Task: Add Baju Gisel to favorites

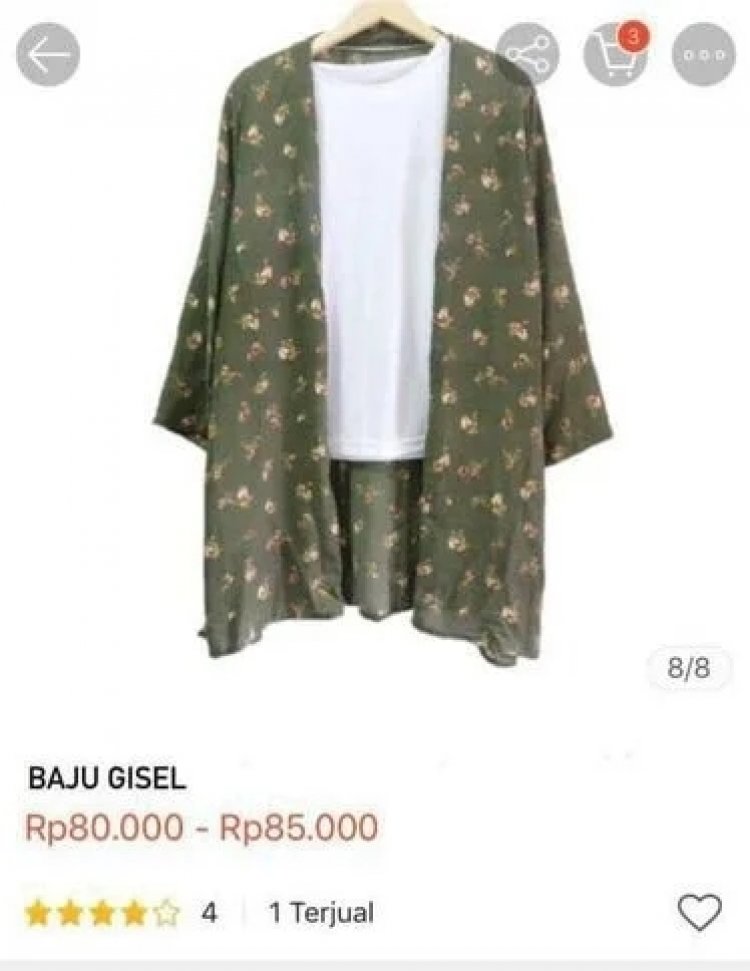Action: 699,912
